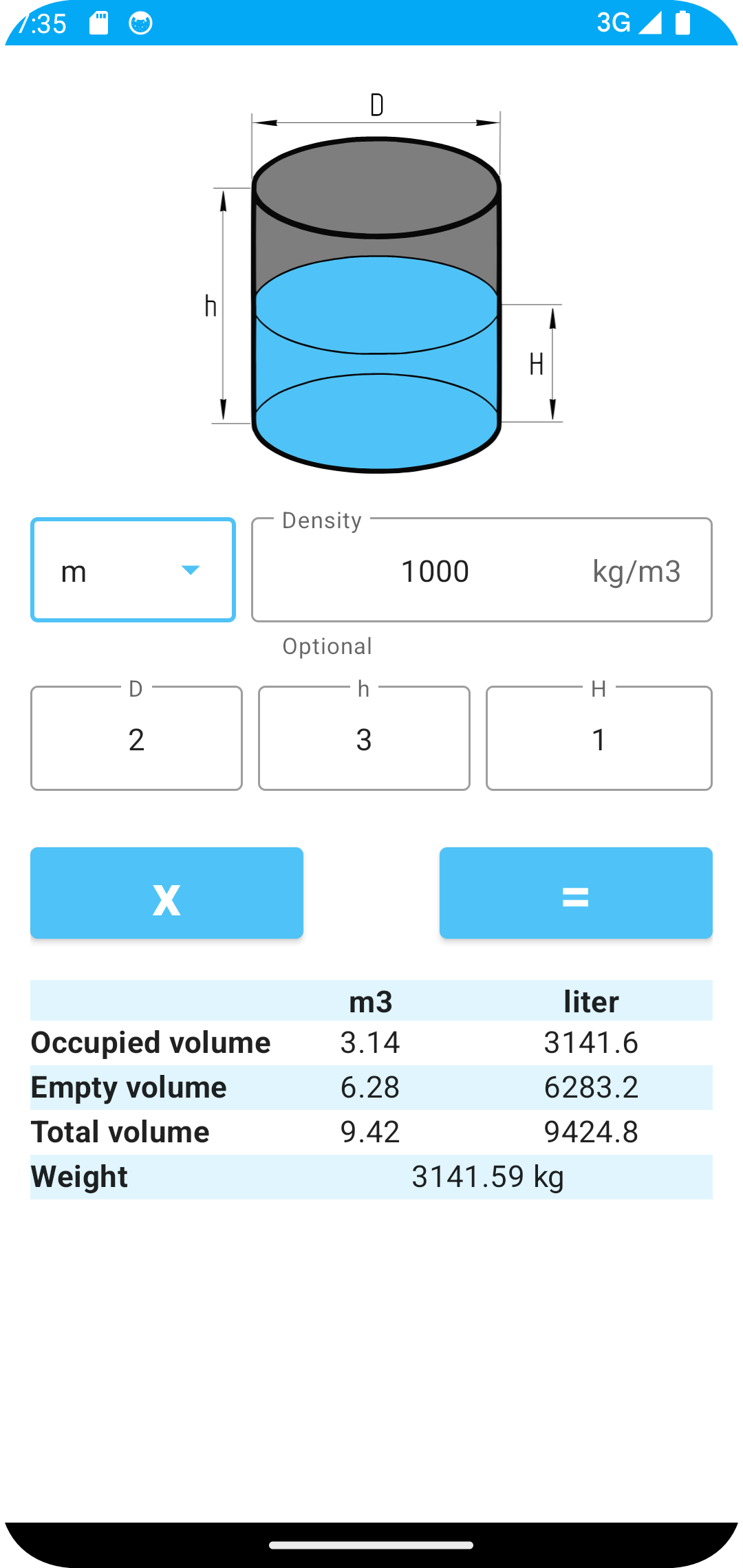Tap the m3 column header
The width and height of the screenshot is (743, 1568).
[x=369, y=1001]
